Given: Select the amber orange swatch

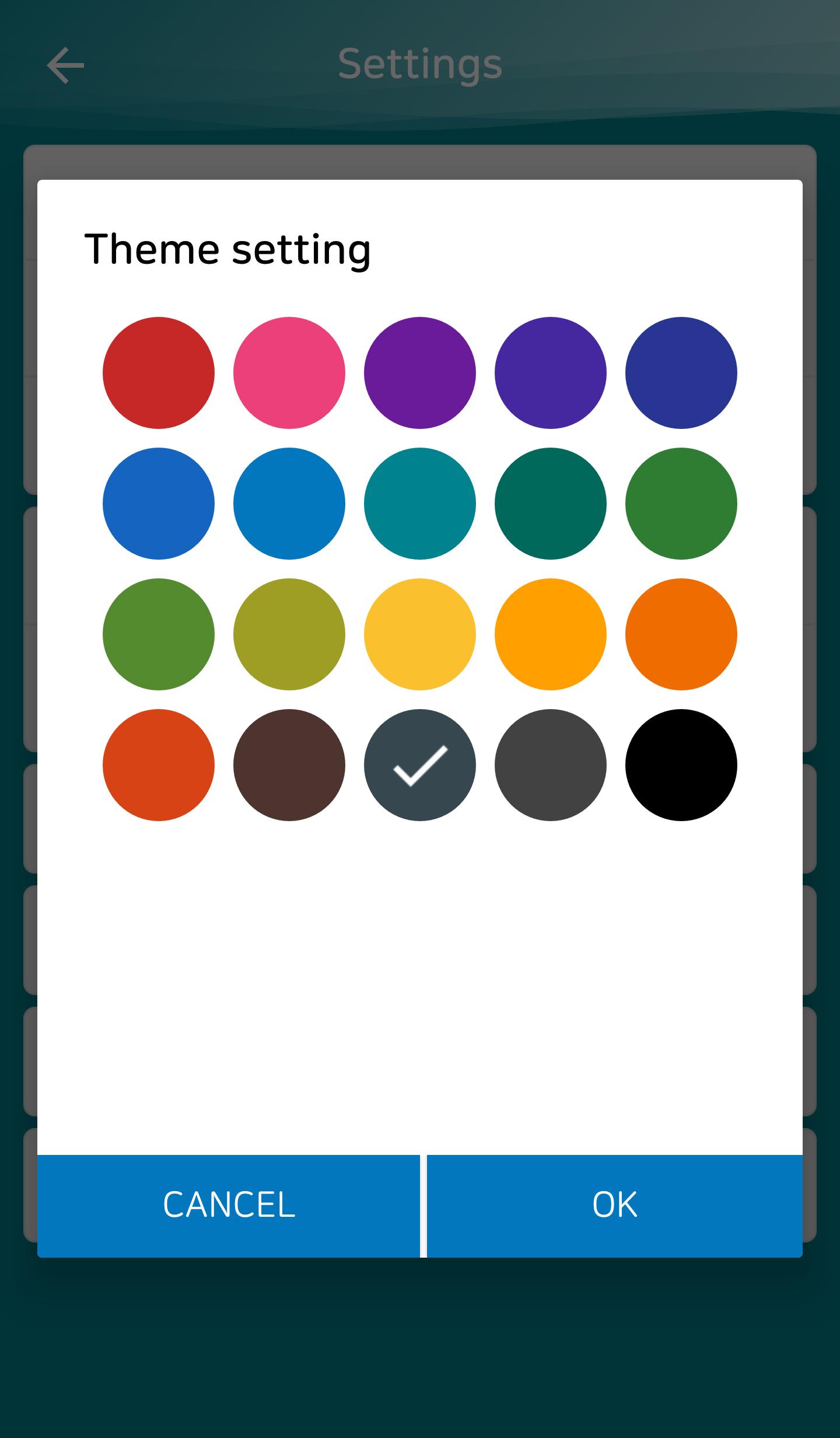Looking at the screenshot, I should coord(550,634).
